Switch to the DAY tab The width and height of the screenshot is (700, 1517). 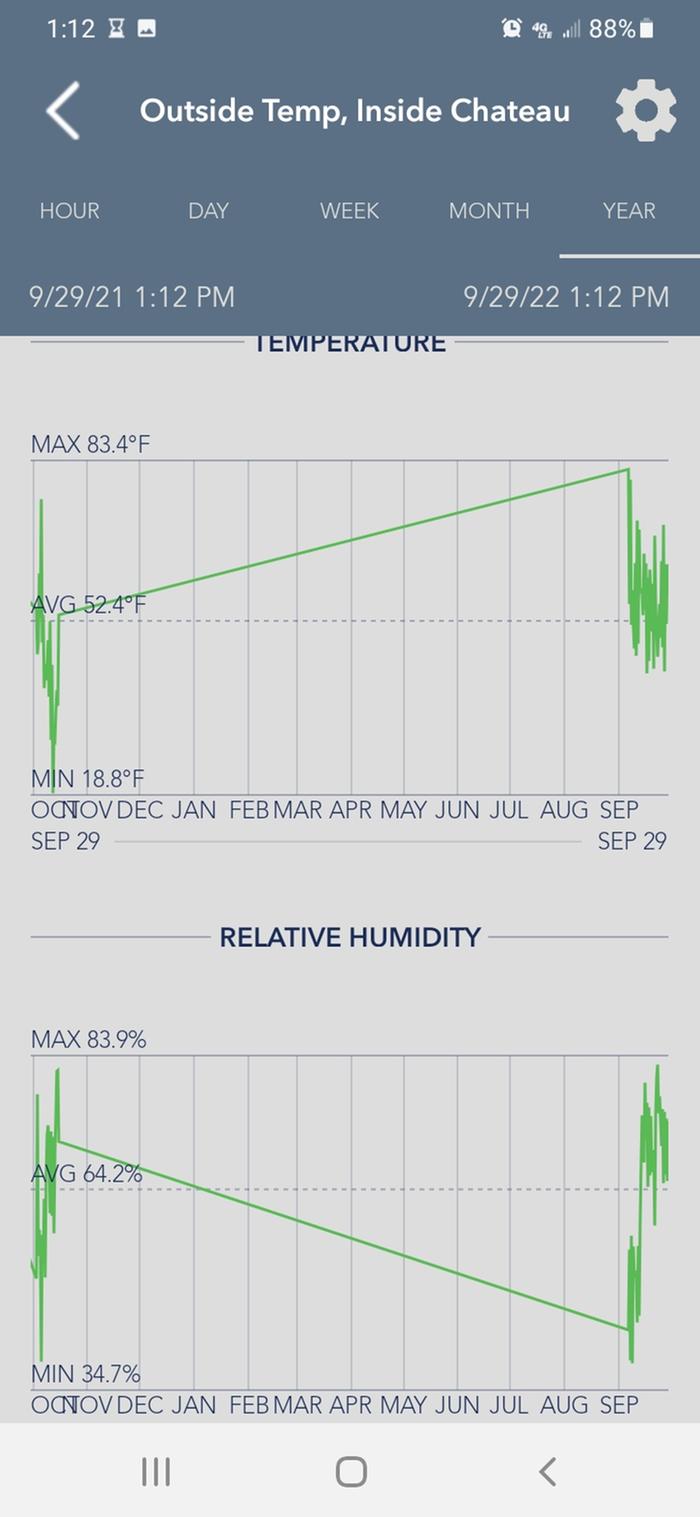(208, 211)
